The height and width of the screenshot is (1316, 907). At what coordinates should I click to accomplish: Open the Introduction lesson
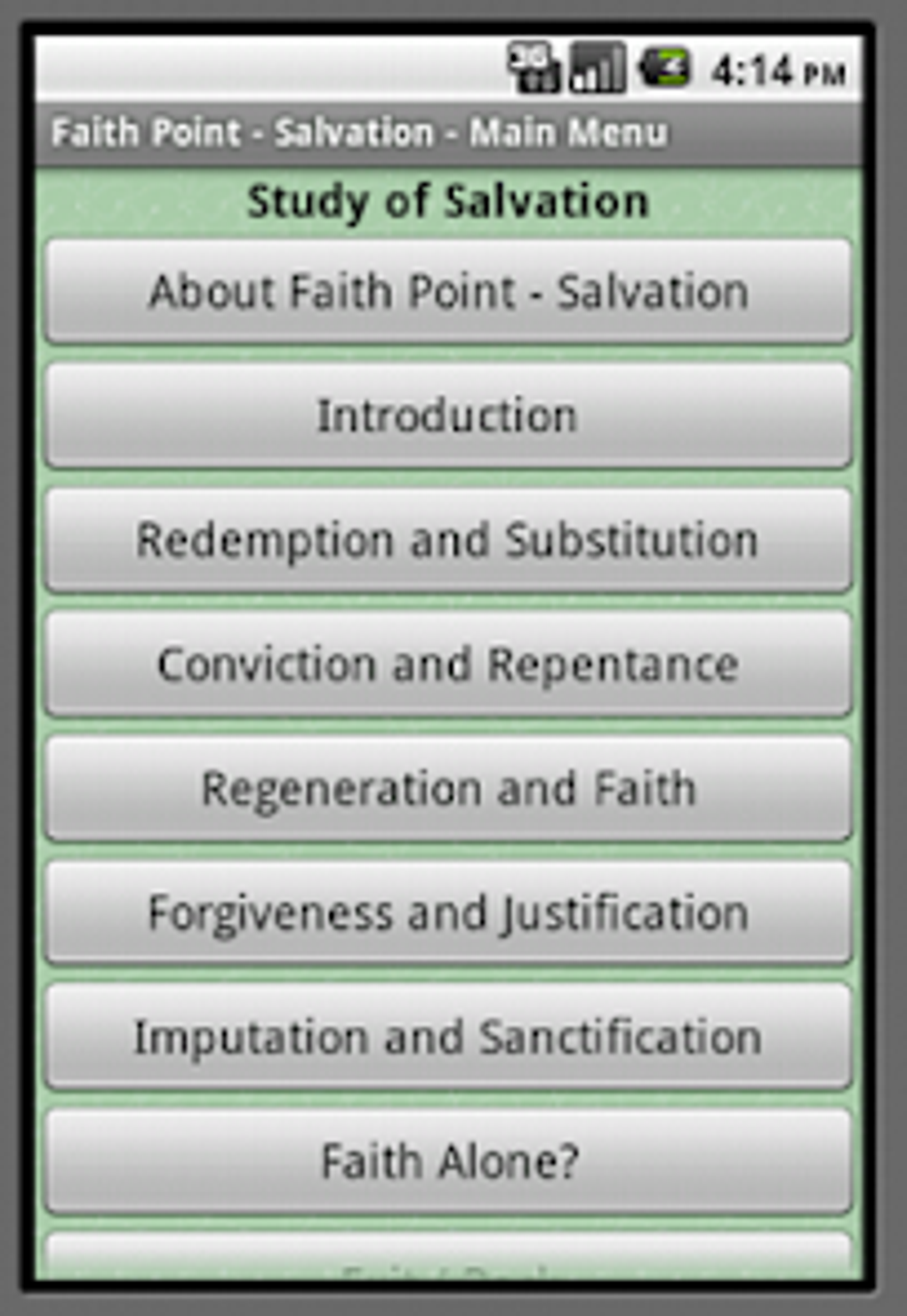pos(449,414)
